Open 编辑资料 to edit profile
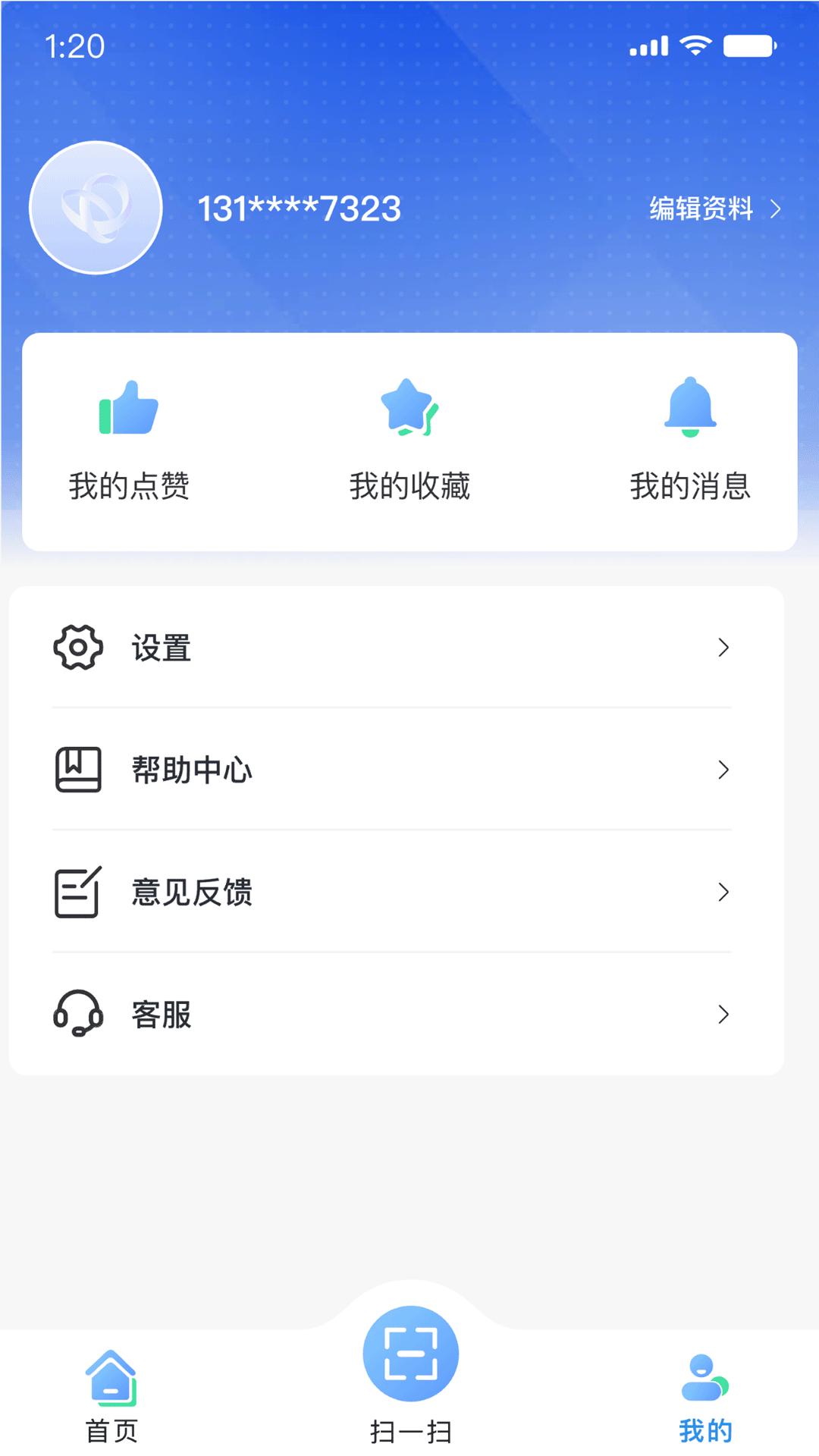819x1456 pixels. [714, 209]
